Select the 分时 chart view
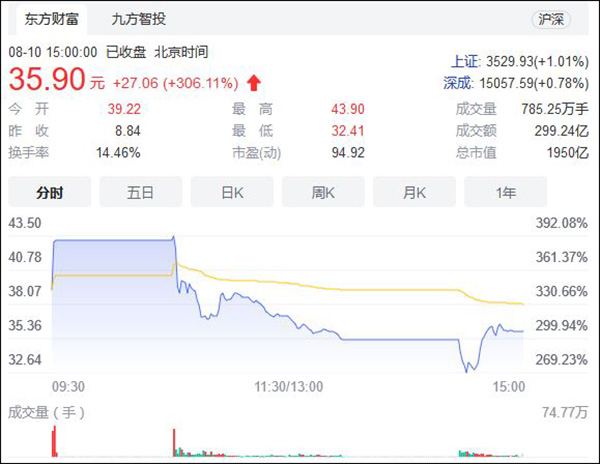 (x=49, y=192)
